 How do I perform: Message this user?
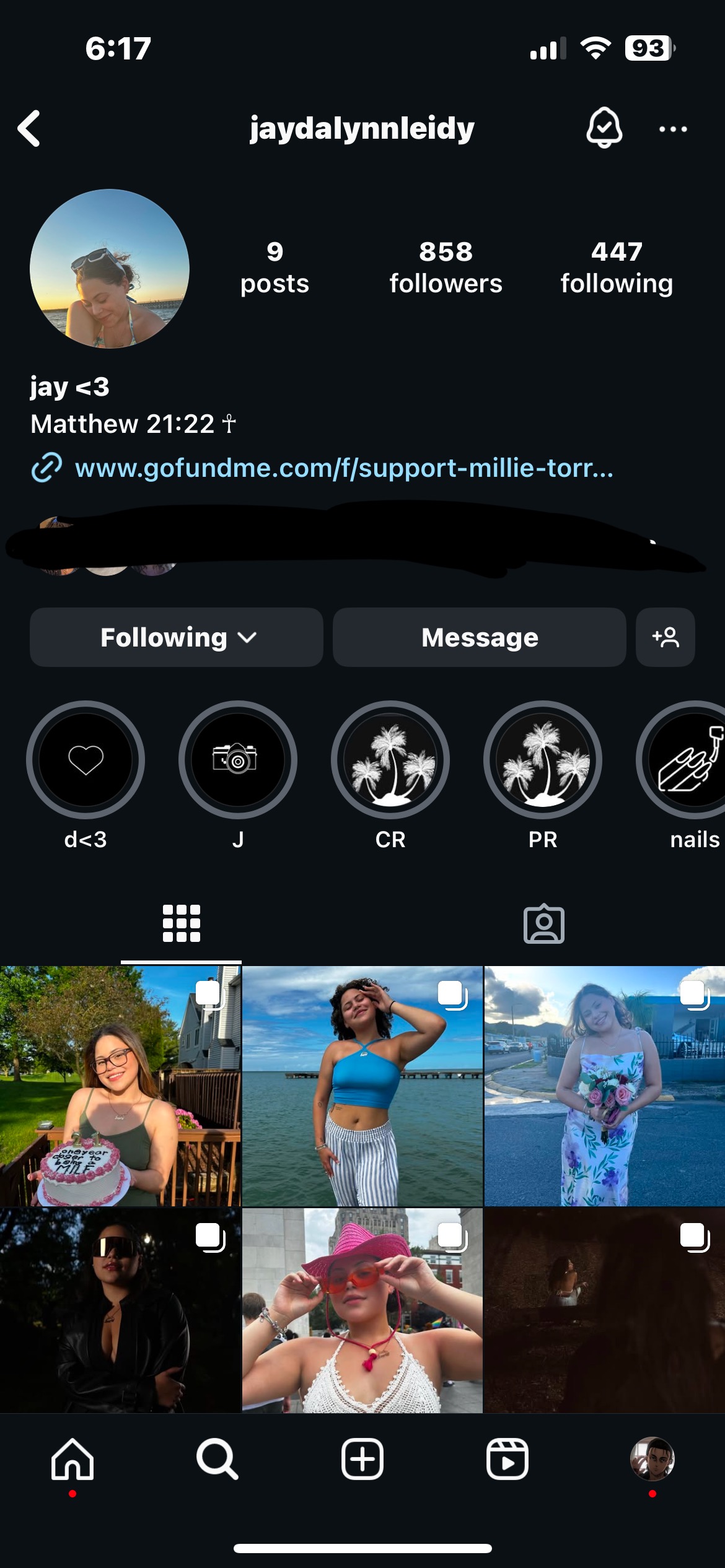[x=479, y=637]
